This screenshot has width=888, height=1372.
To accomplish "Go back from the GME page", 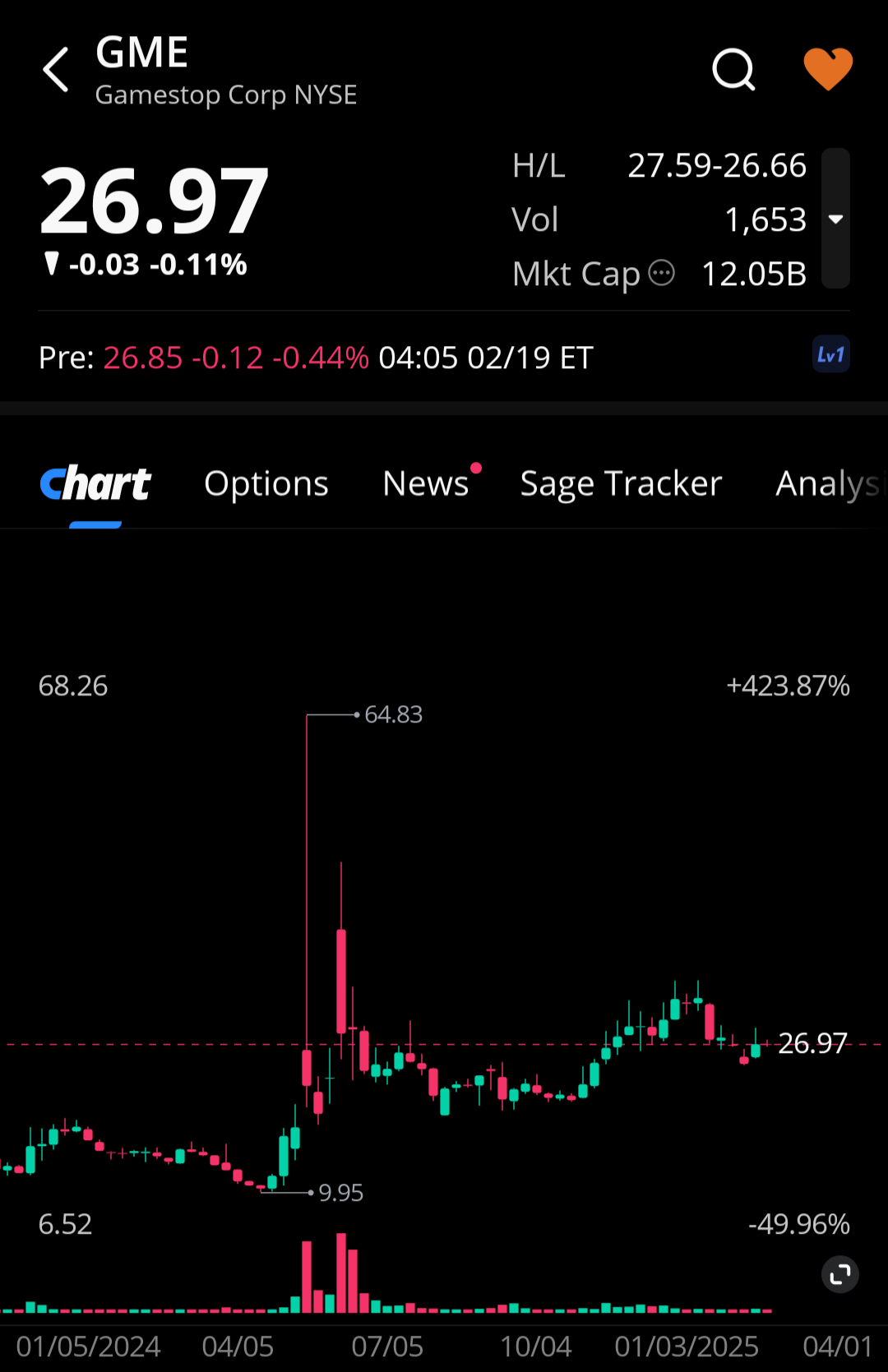I will [56, 70].
